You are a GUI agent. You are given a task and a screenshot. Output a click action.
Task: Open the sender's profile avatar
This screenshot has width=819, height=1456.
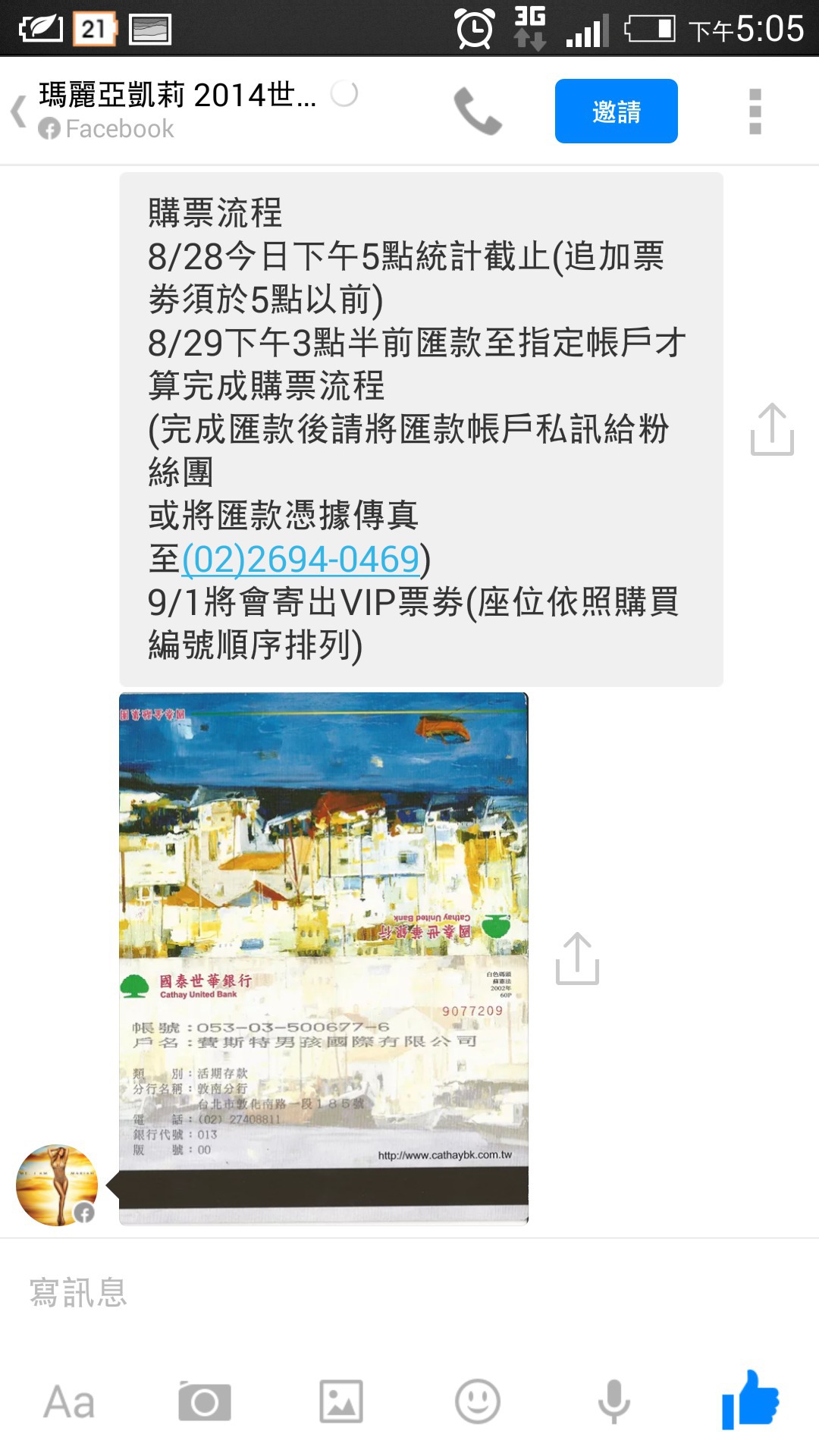coord(58,1185)
